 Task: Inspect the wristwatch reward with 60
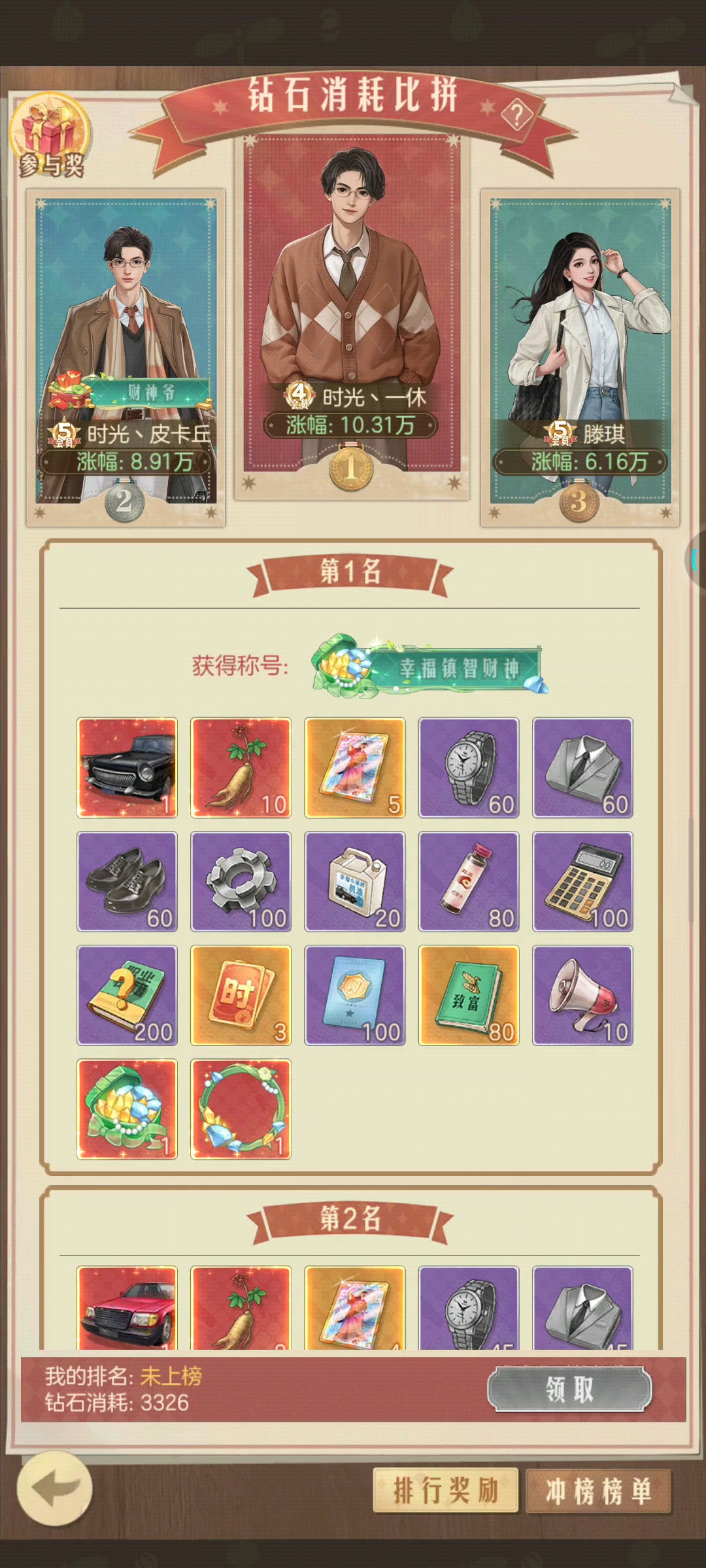tap(468, 768)
